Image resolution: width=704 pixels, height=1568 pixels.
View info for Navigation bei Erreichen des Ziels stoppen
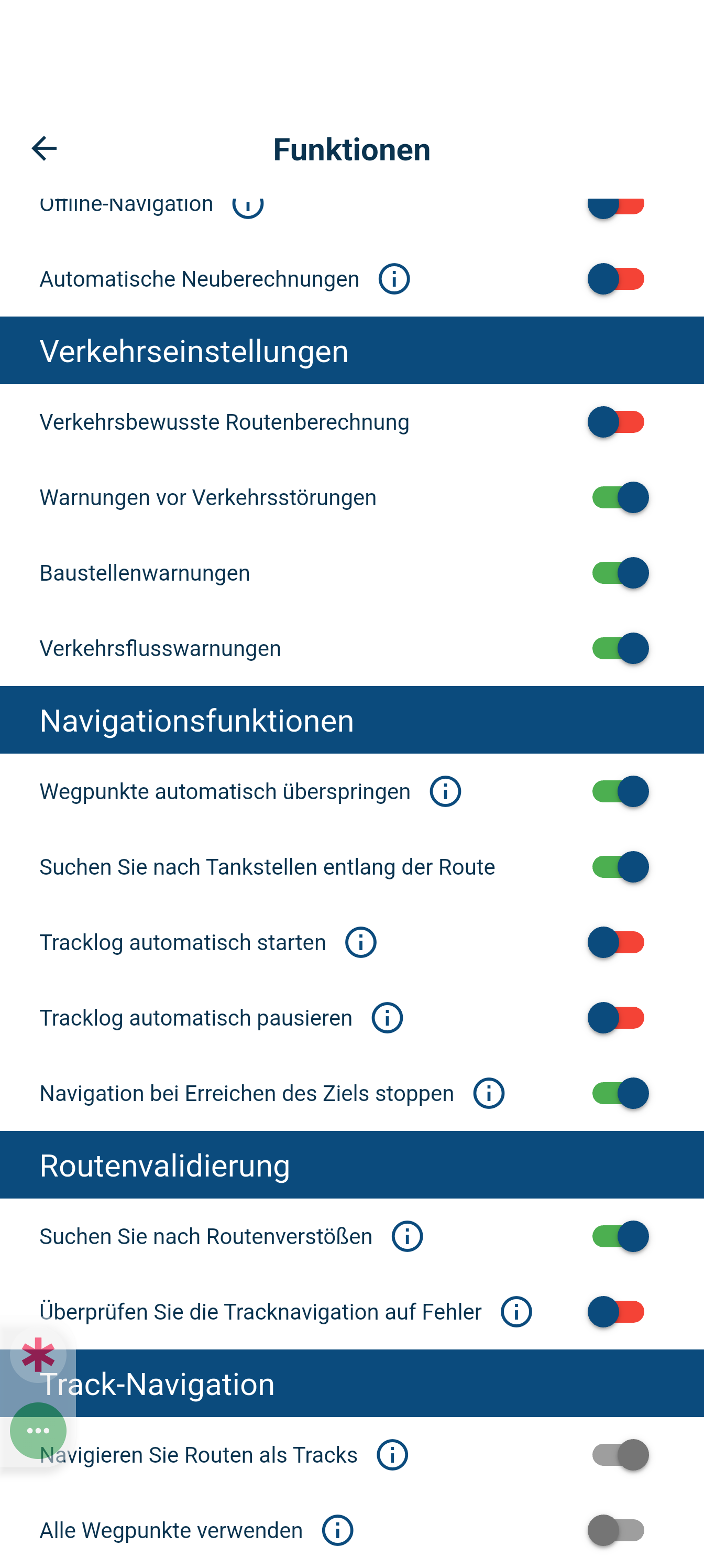click(489, 1093)
